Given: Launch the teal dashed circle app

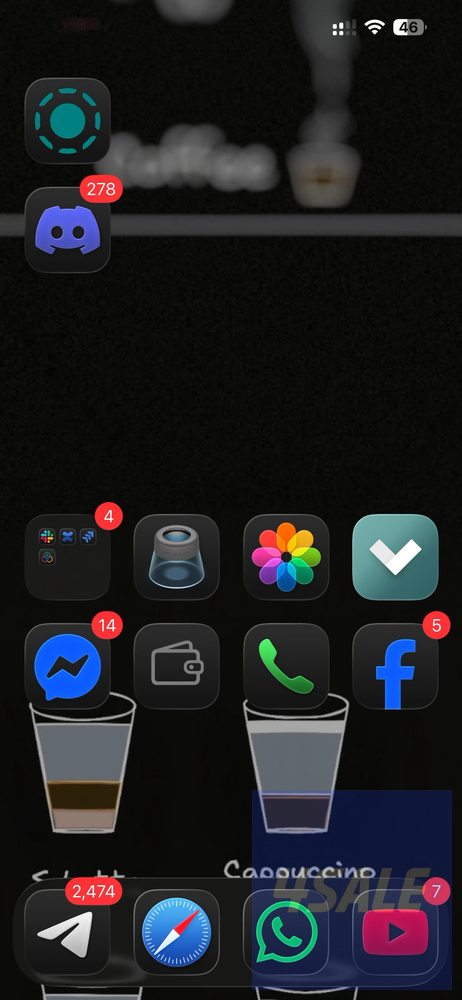Looking at the screenshot, I should [x=68, y=121].
